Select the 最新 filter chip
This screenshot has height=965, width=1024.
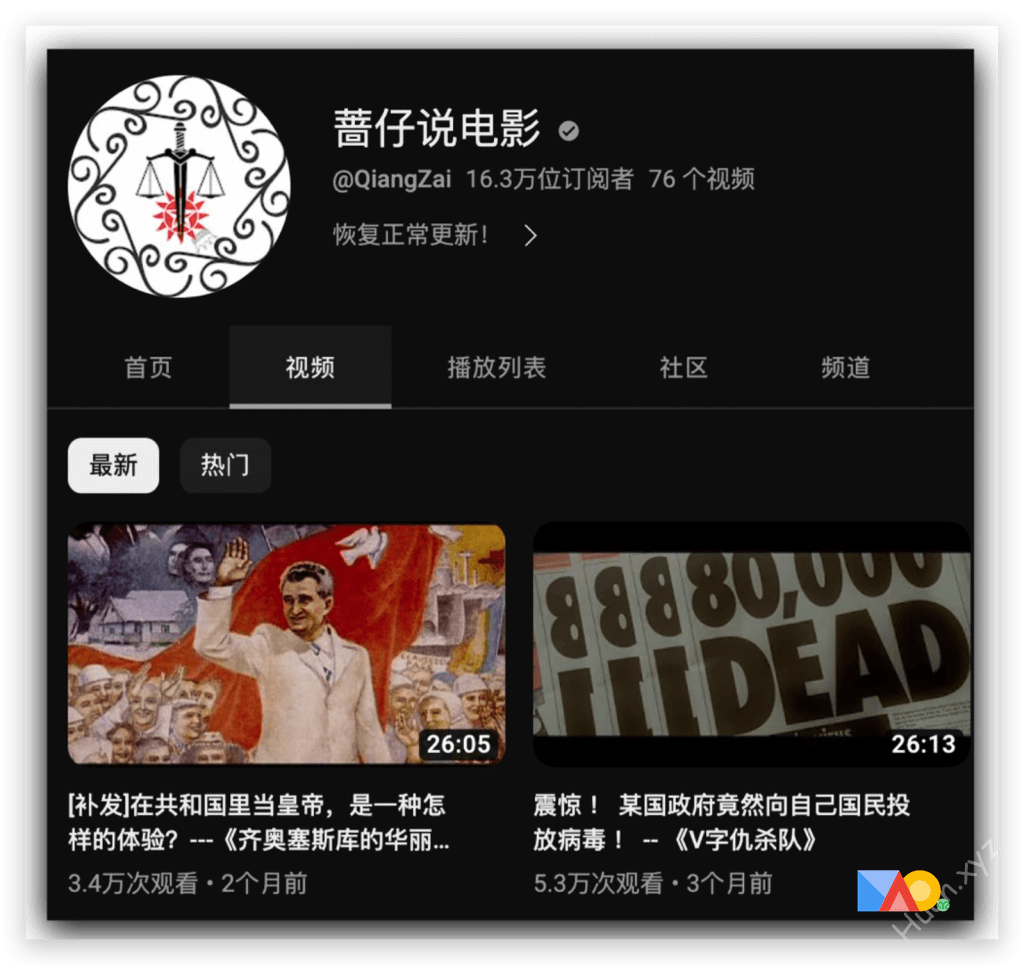click(113, 465)
